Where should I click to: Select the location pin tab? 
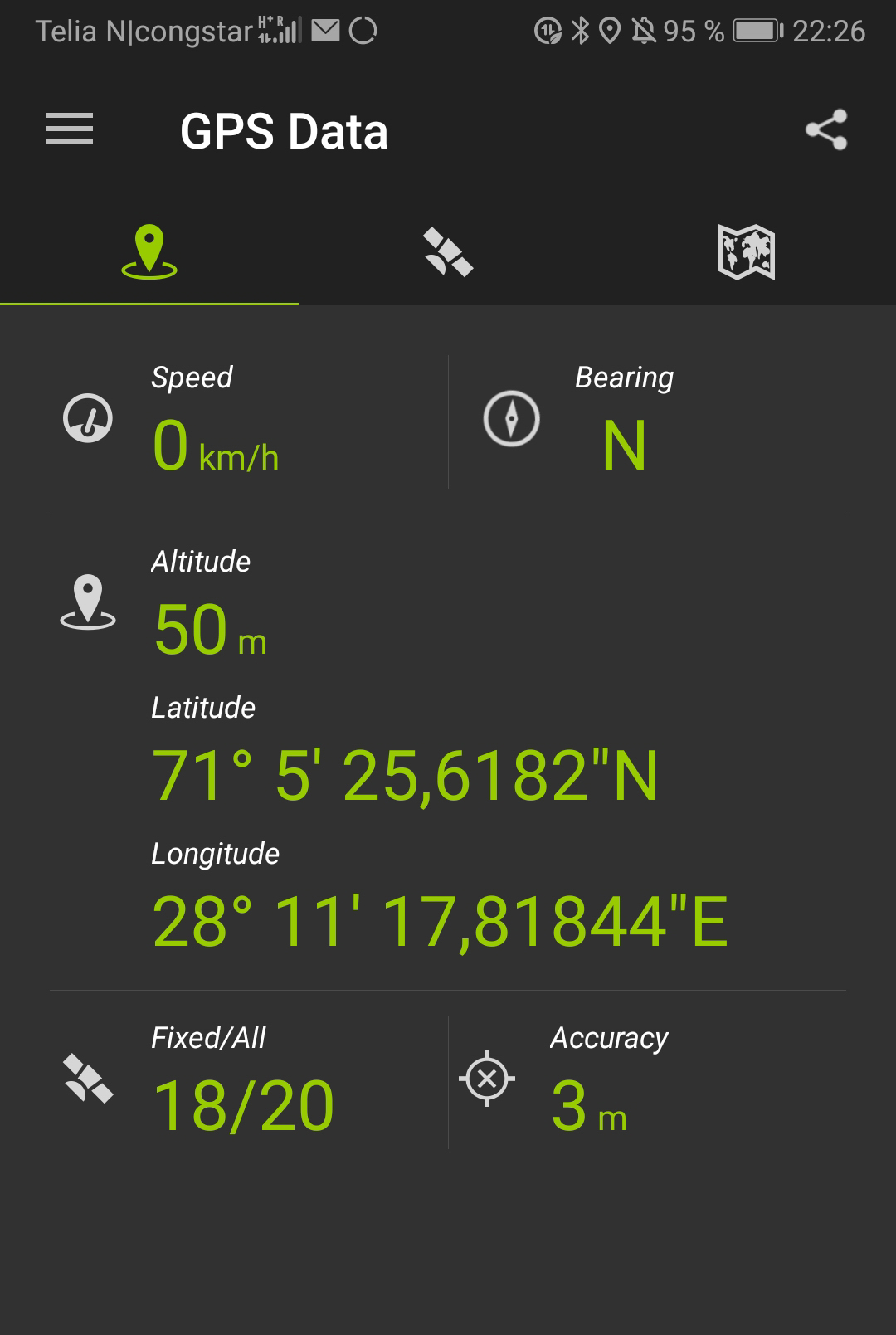point(149,252)
